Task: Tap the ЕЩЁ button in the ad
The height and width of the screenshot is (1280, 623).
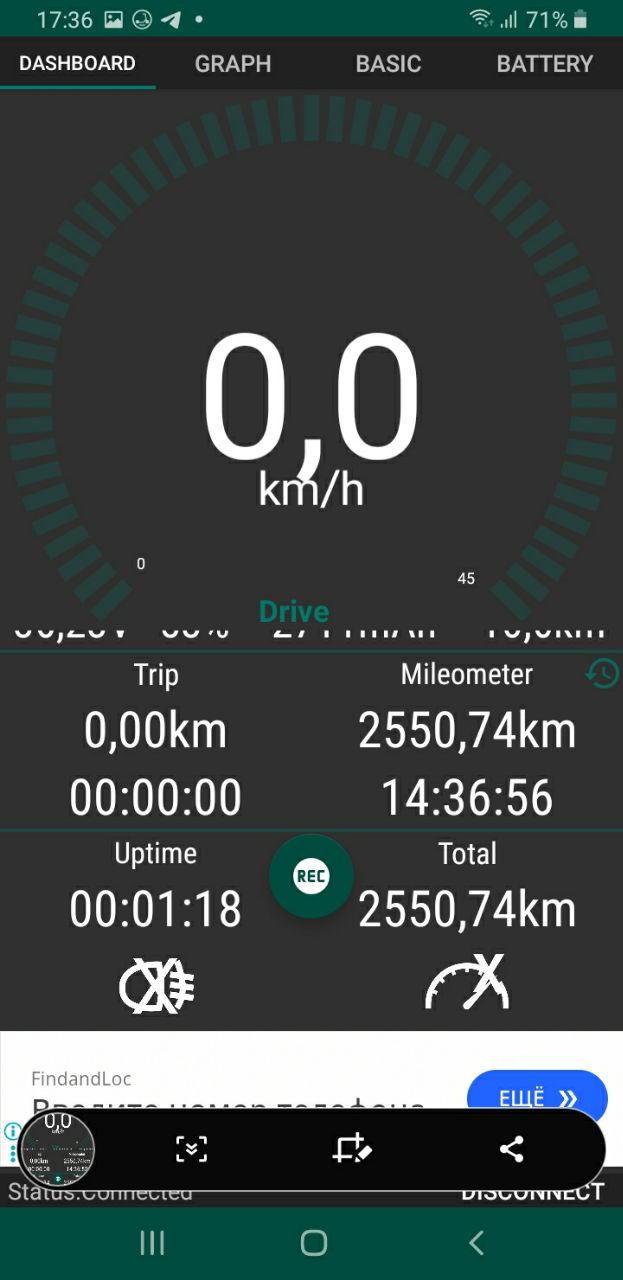Action: (537, 1098)
